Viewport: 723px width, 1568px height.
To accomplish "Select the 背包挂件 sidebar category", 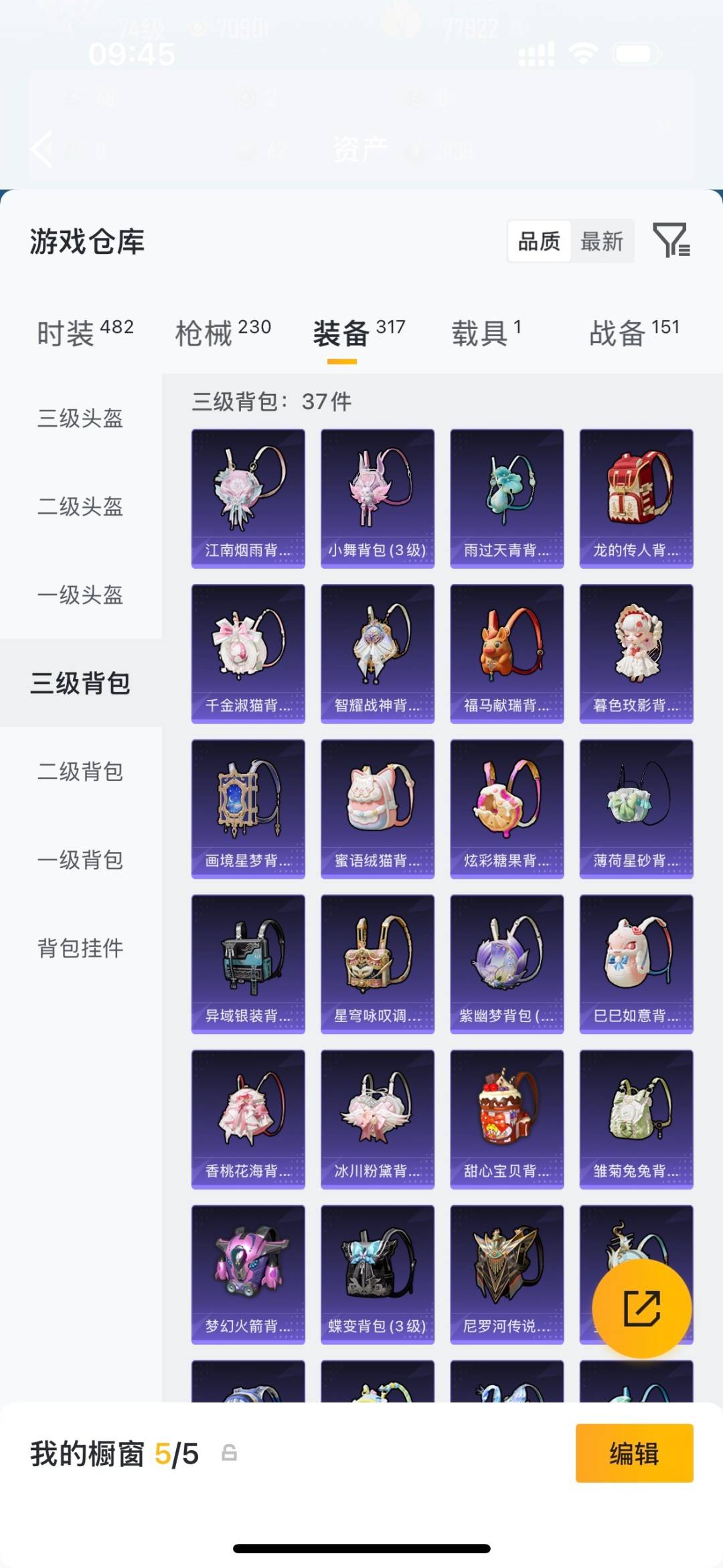I will pyautogui.click(x=80, y=949).
